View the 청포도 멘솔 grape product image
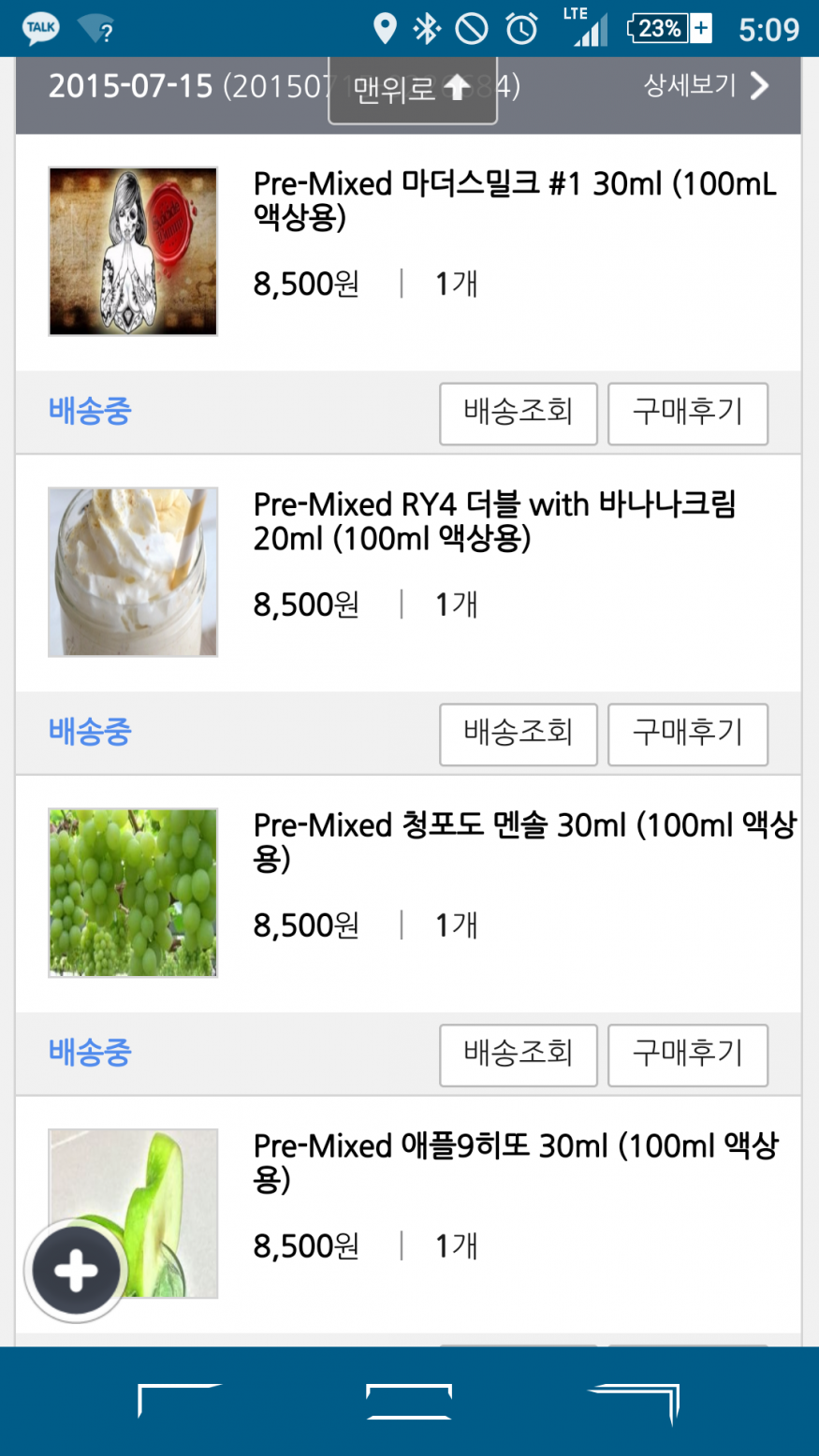819x1456 pixels. [x=133, y=893]
